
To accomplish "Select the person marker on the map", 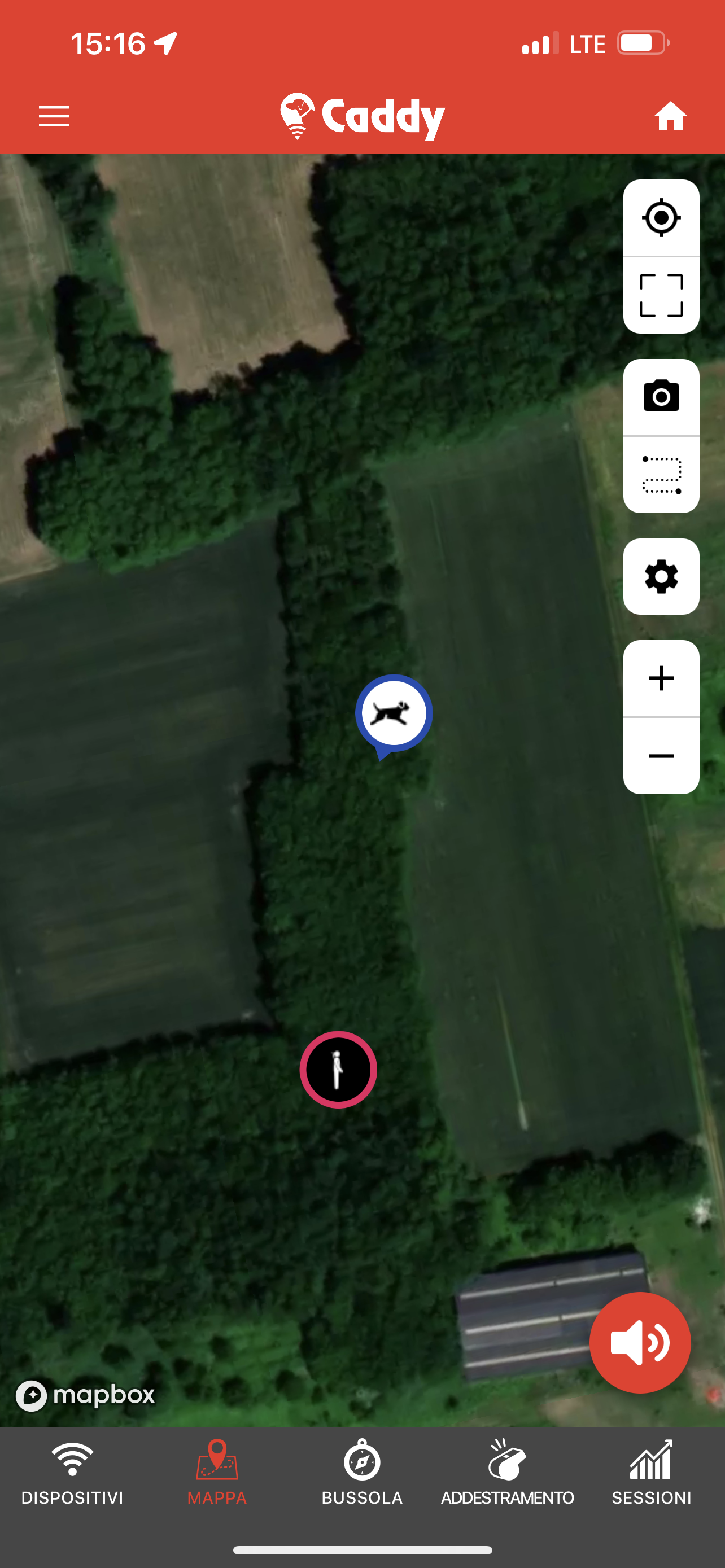I will tap(338, 1070).
